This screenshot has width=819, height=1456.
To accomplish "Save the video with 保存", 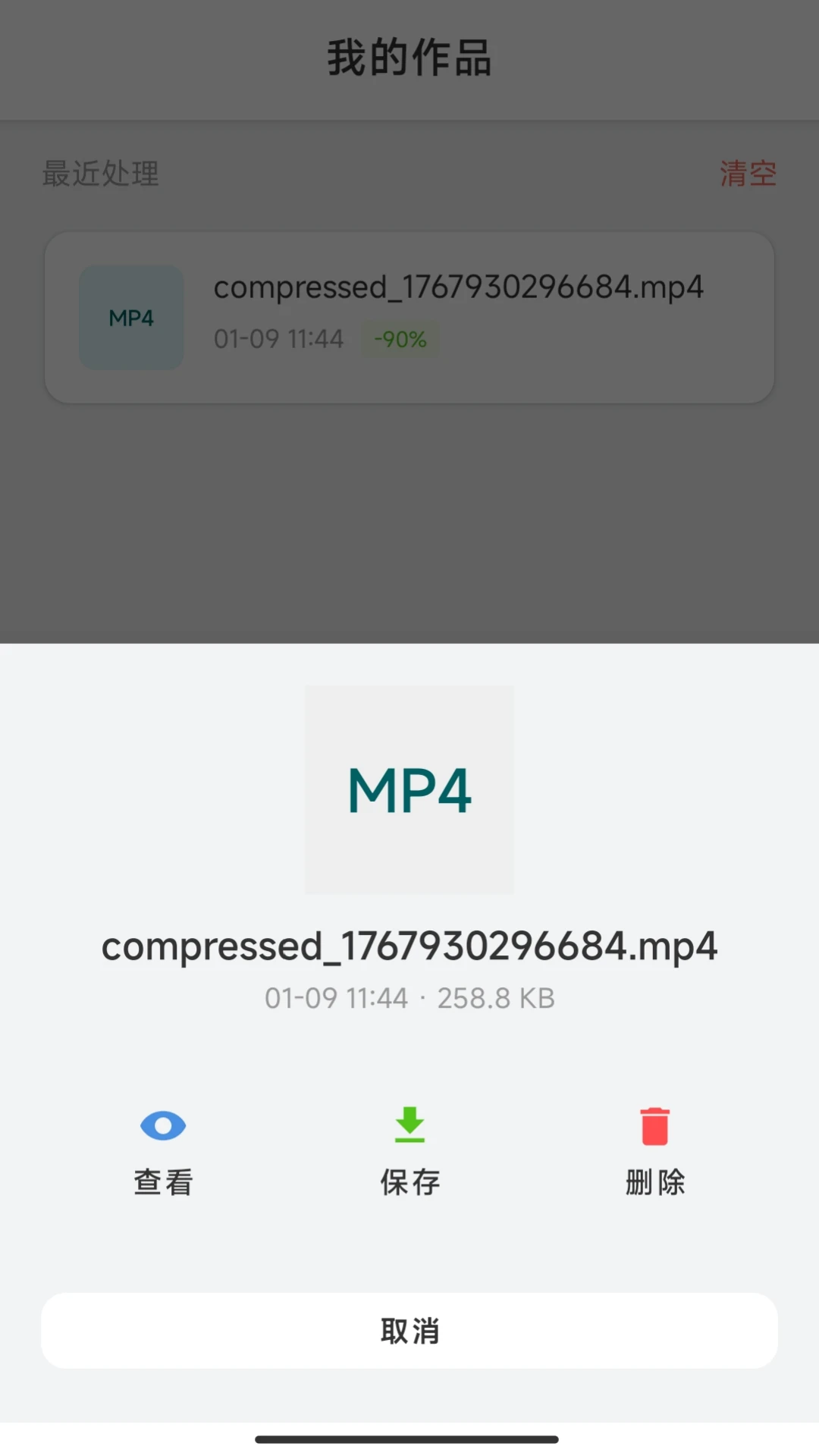I will click(409, 1151).
